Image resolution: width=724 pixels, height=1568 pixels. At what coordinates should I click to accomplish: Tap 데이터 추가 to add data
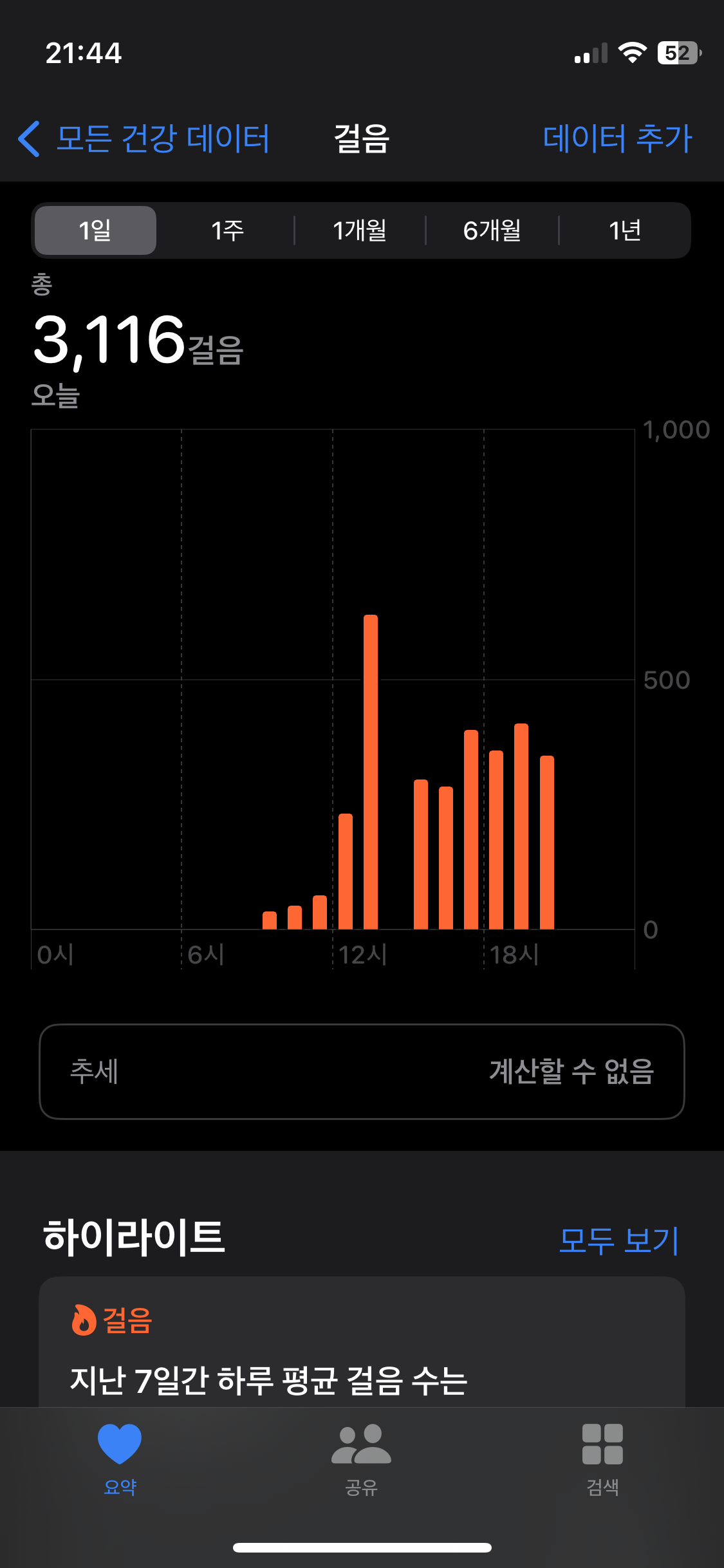coord(617,138)
